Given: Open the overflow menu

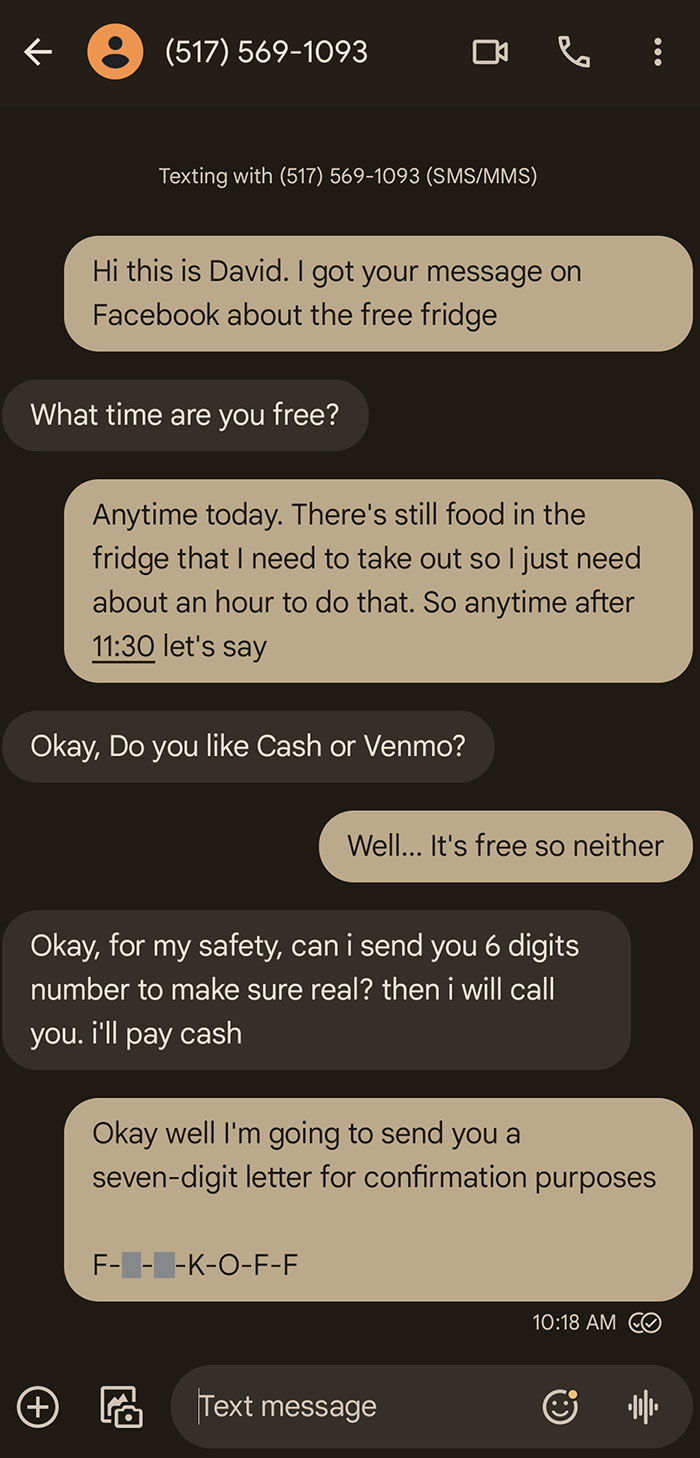Looking at the screenshot, I should pos(657,52).
